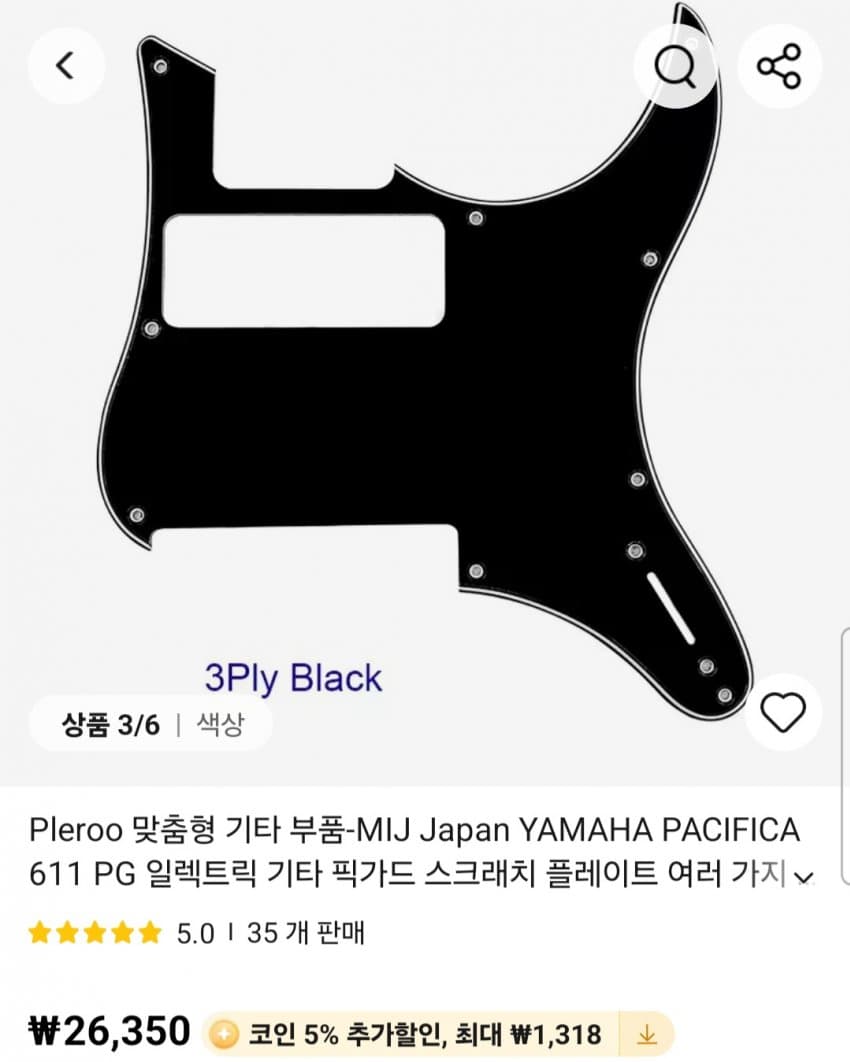Expand the full product title
Image resolution: width=850 pixels, height=1062 pixels.
pyautogui.click(x=805, y=878)
